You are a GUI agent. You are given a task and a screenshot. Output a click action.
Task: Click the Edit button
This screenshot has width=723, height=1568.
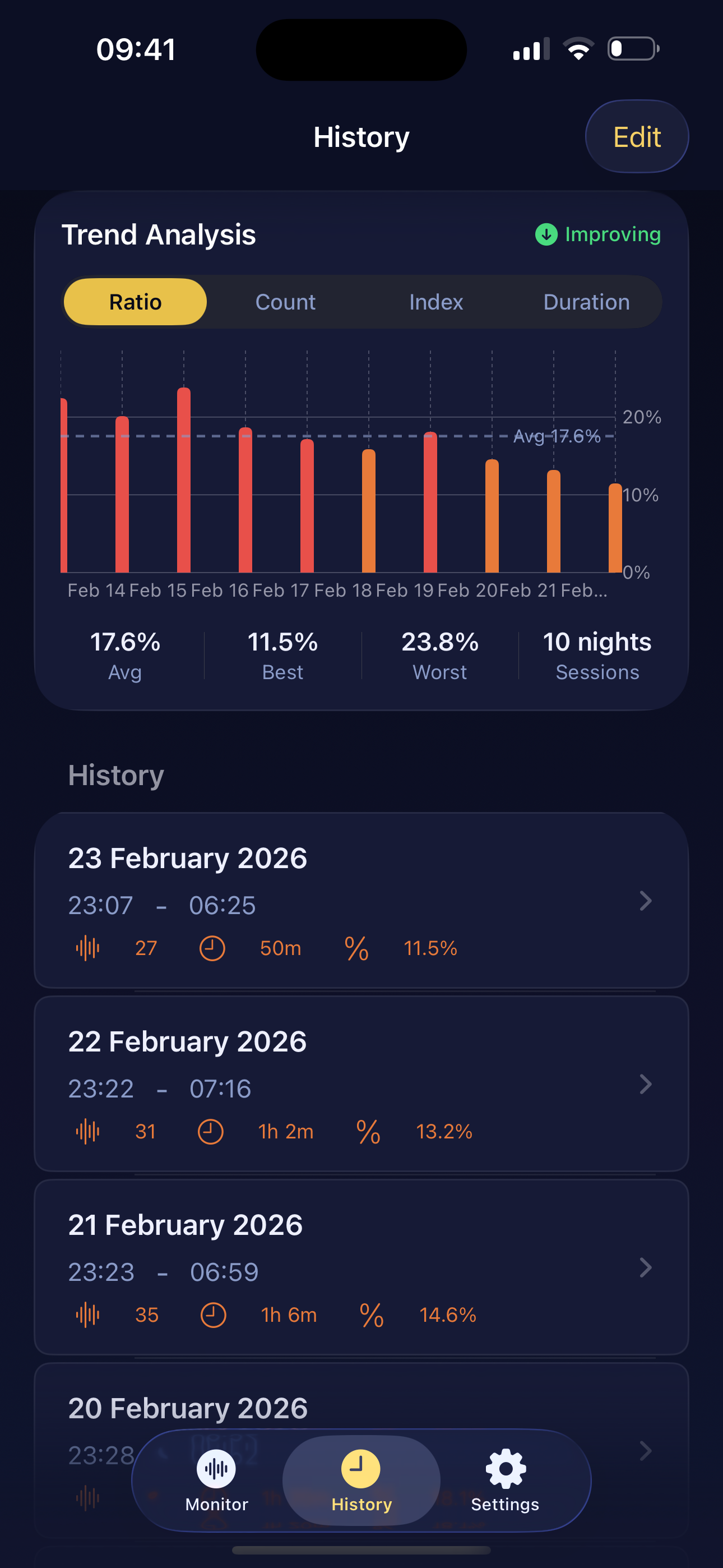[637, 136]
